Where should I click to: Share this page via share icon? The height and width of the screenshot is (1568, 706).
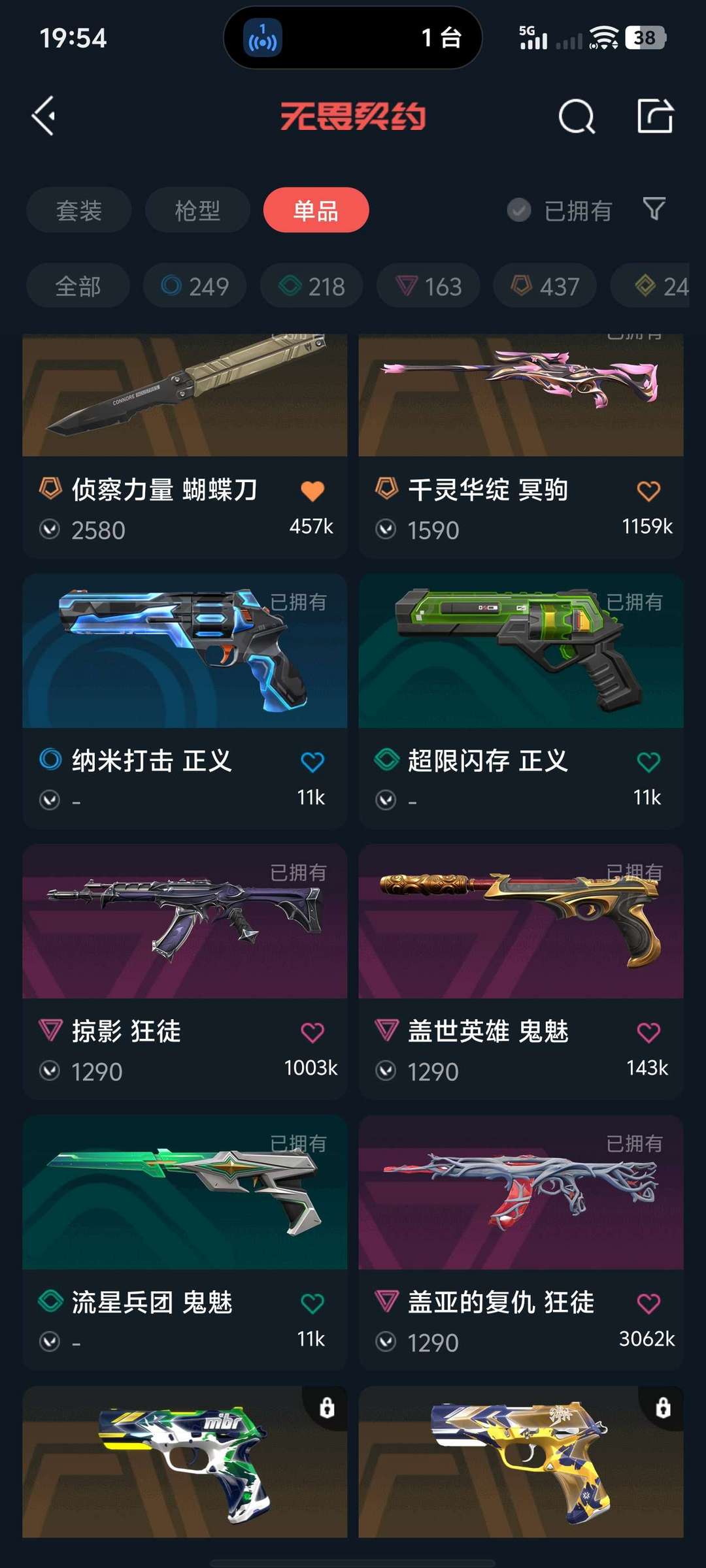coord(655,116)
